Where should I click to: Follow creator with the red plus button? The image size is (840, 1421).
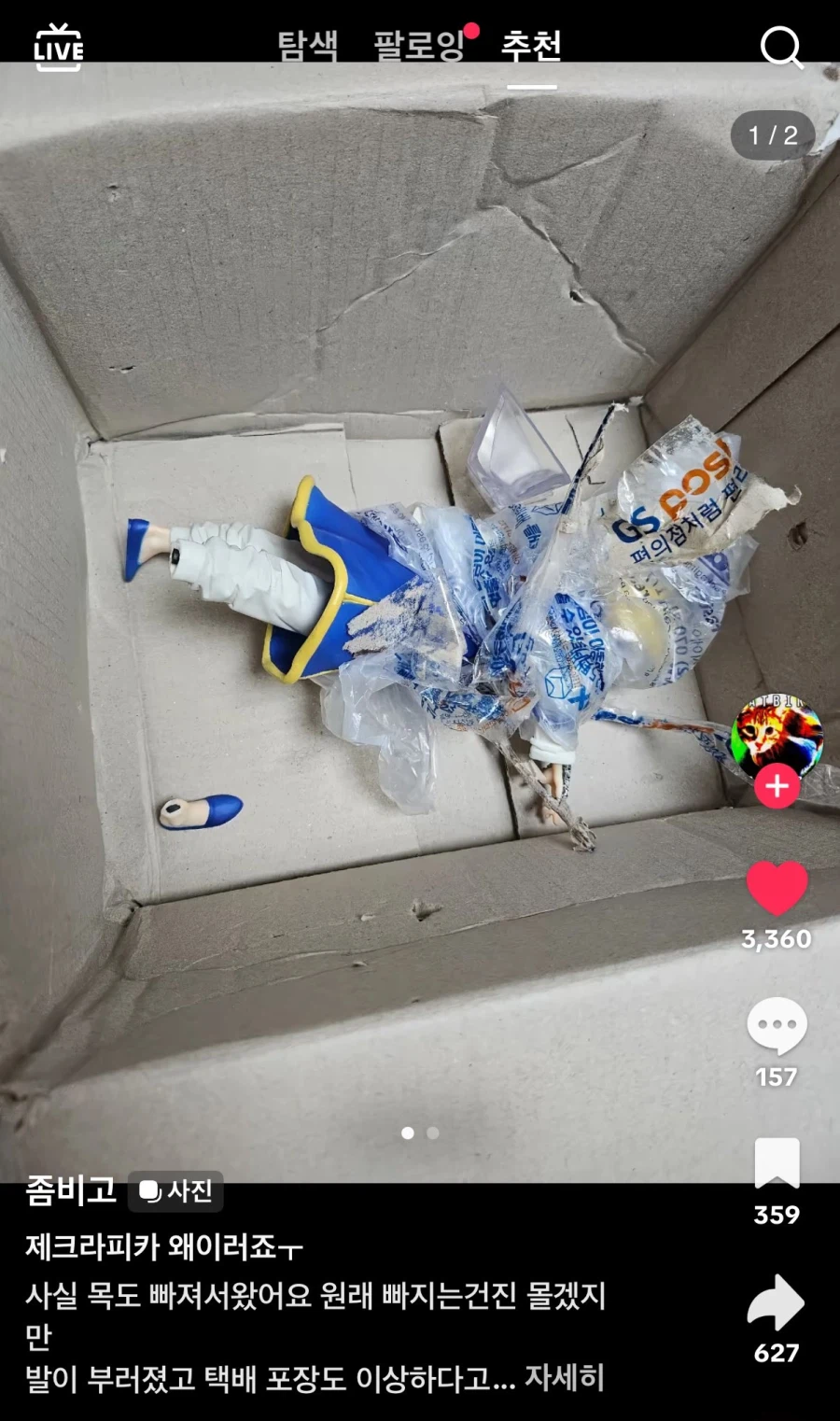pyautogui.click(x=777, y=786)
